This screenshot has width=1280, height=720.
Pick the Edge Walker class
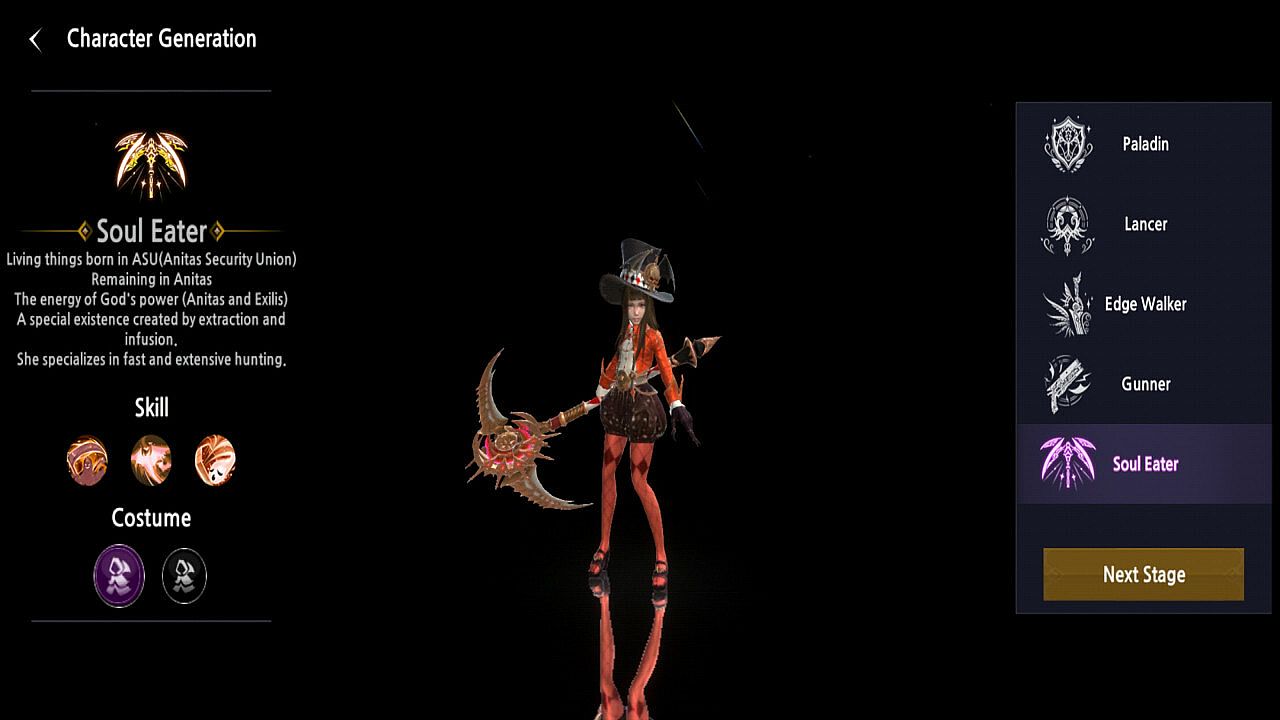click(x=1143, y=304)
